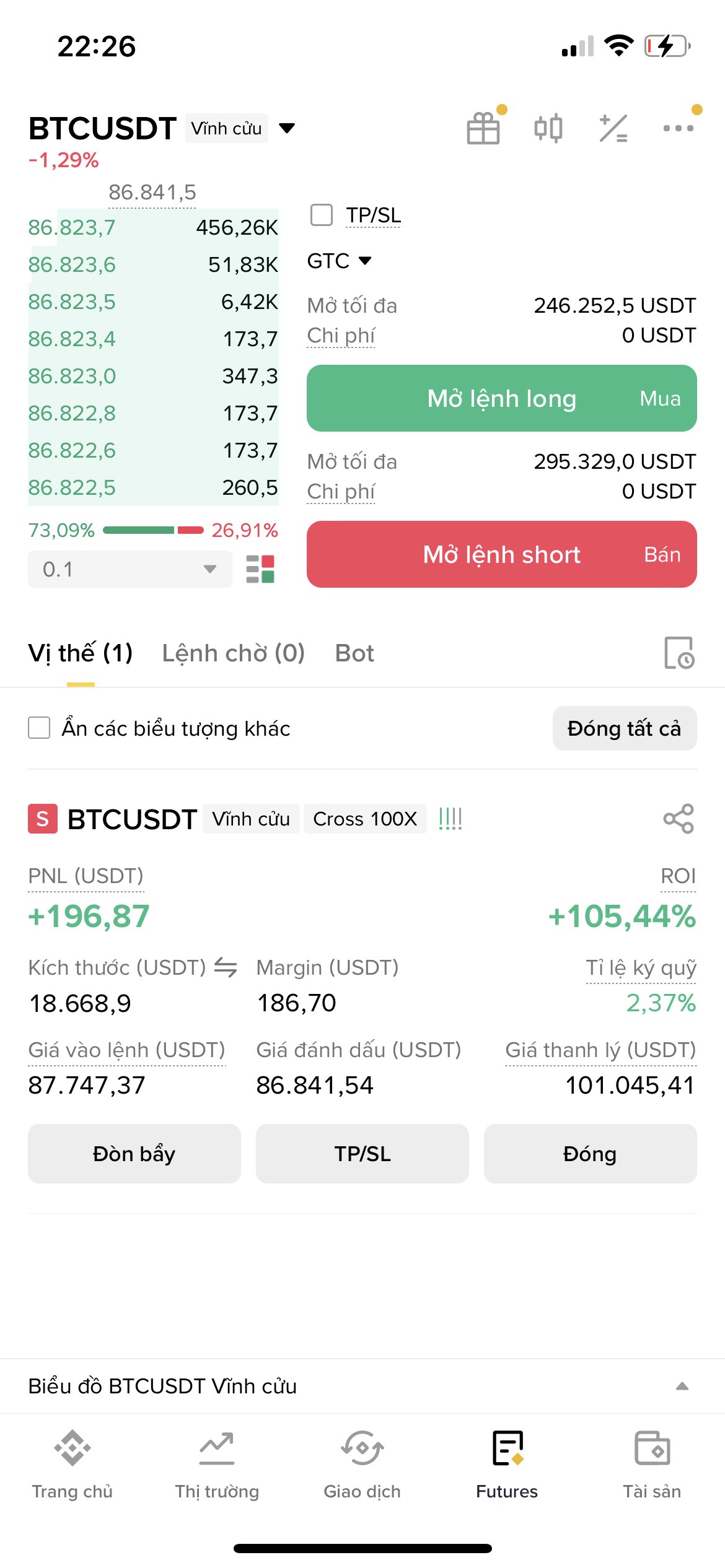Check Ẩn các biểu tượng khác

39,728
